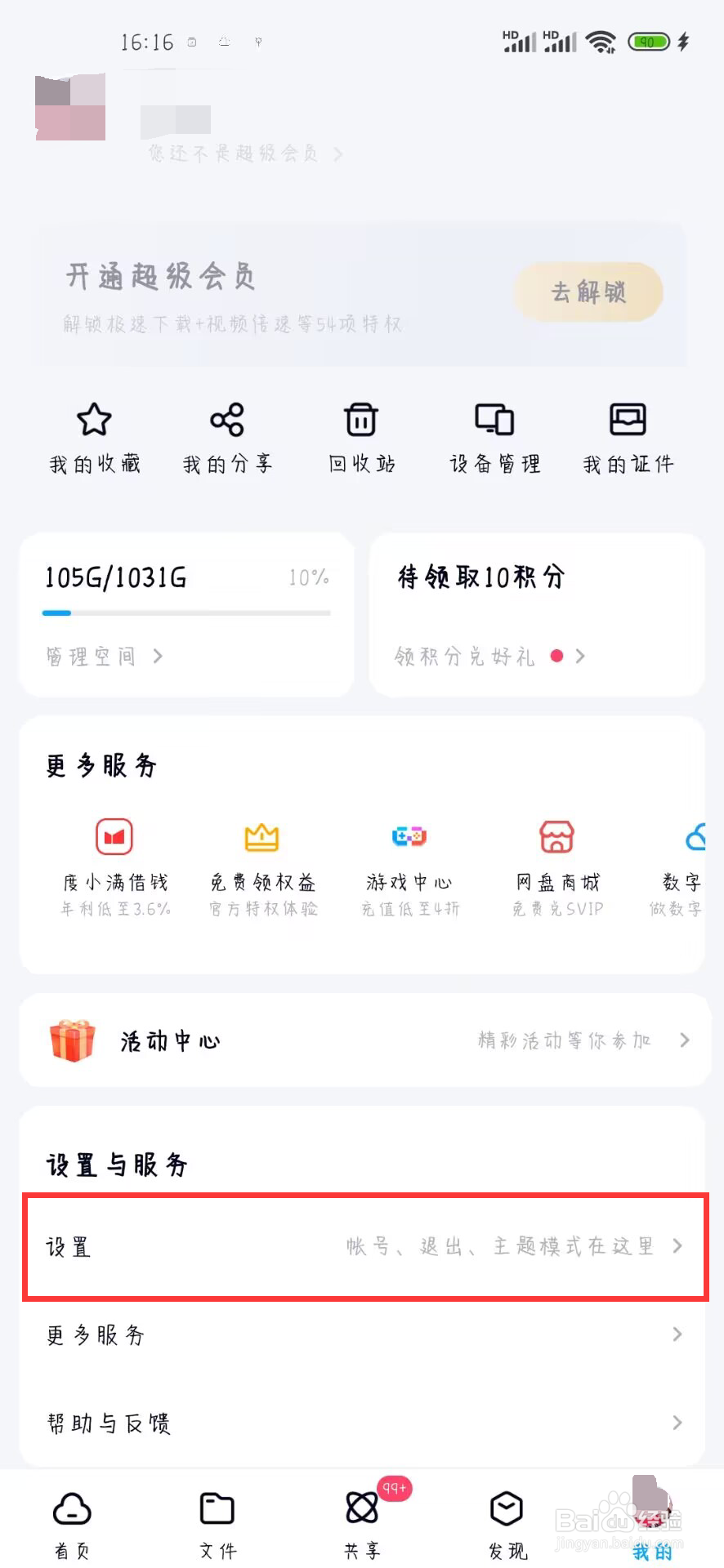
Task: Expand 设置 settings entry arrow
Action: click(677, 1246)
